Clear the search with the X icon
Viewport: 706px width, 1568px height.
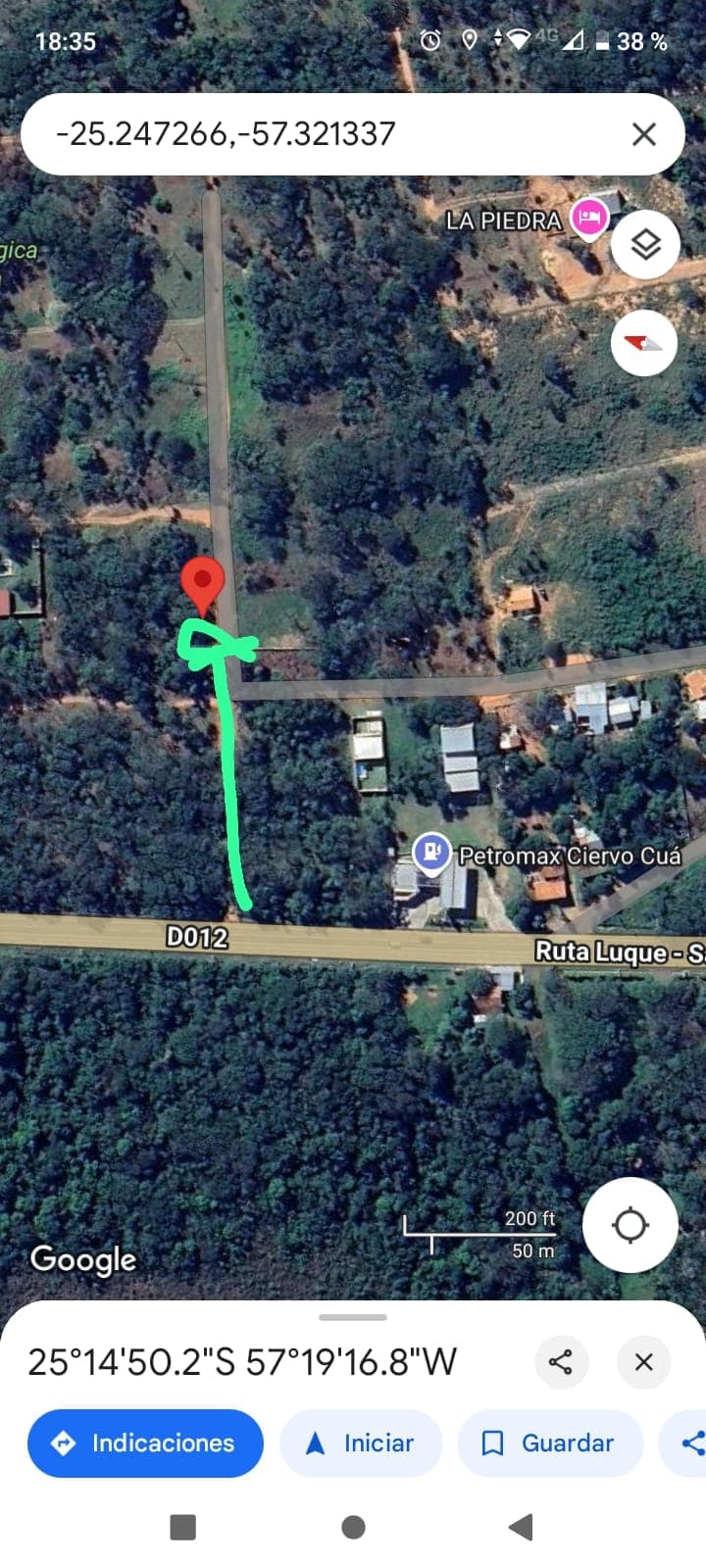point(643,134)
